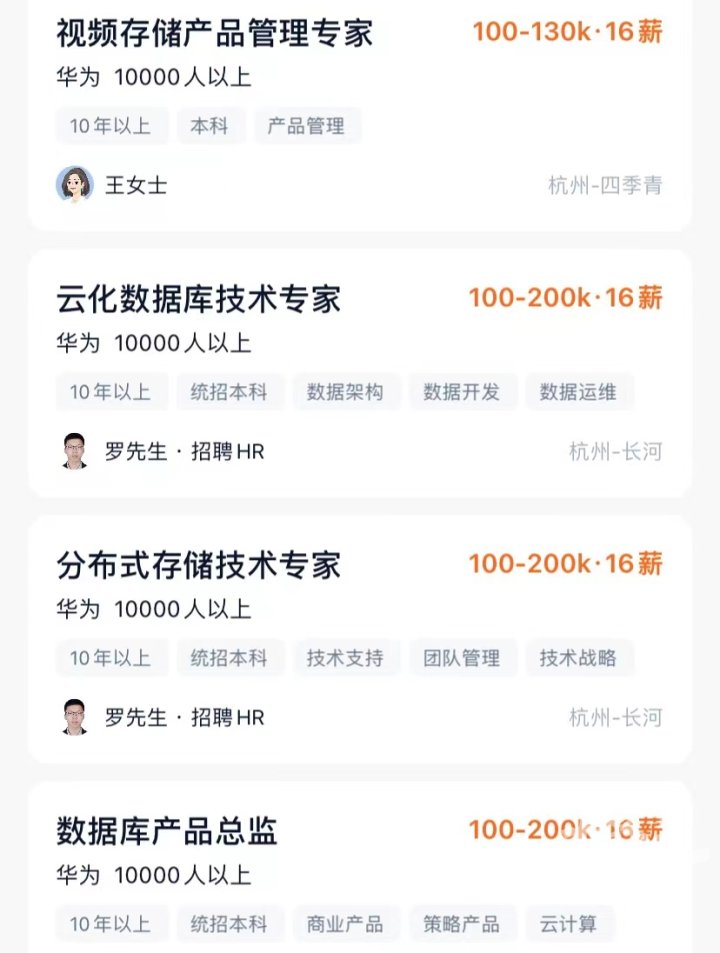Select the 团队管理 skill tag

point(464,657)
